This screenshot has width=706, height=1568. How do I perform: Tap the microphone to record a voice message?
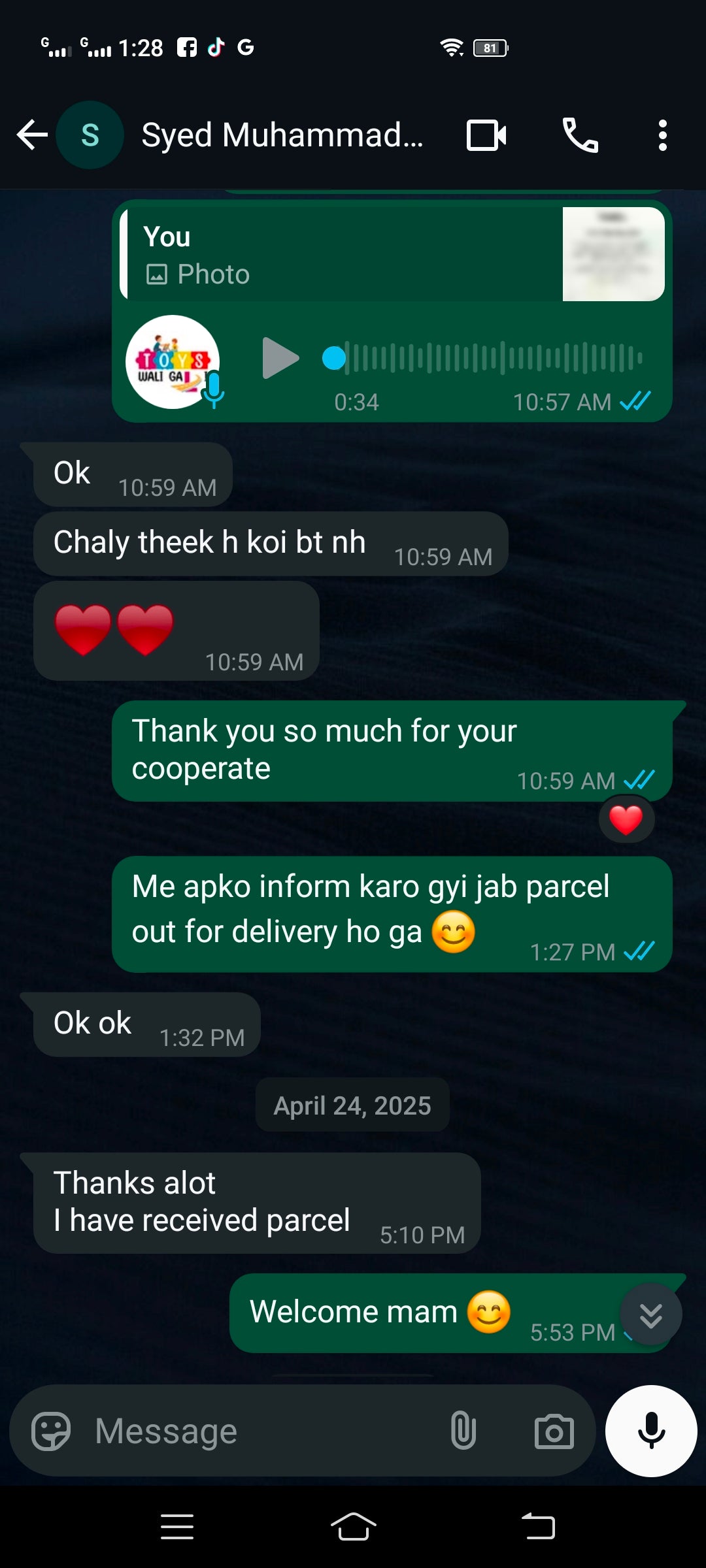651,1431
